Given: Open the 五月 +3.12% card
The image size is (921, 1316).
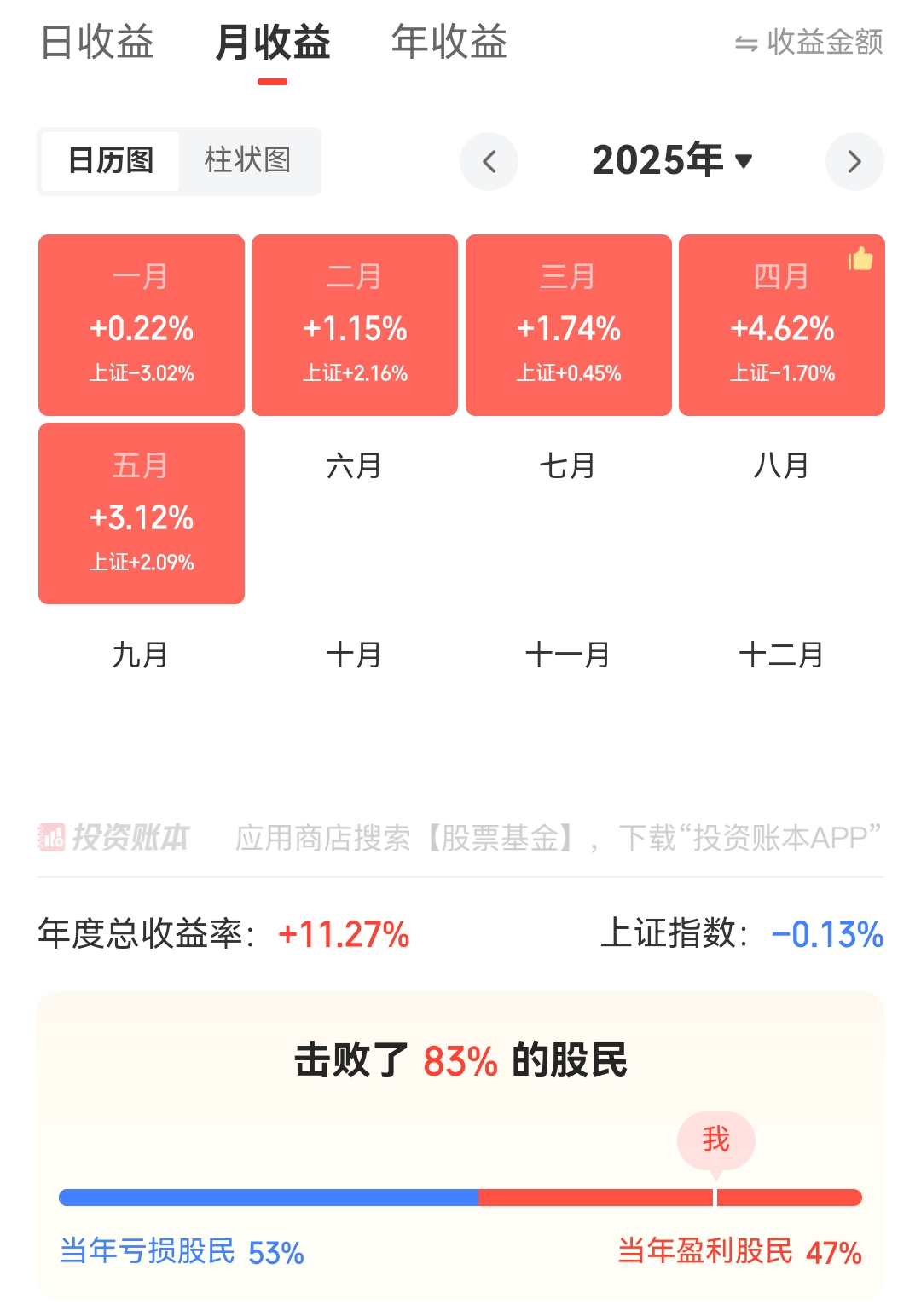Looking at the screenshot, I should point(142,513).
